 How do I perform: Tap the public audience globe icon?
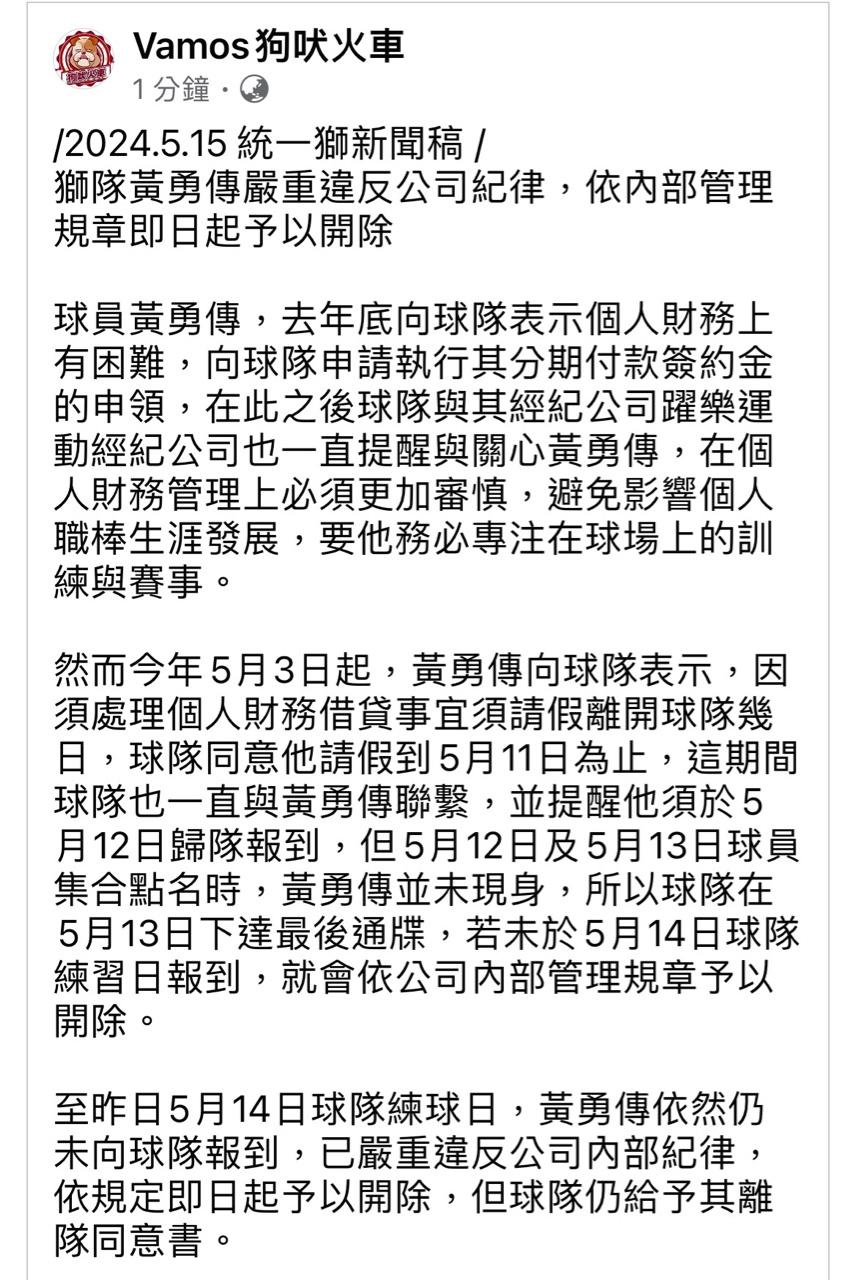[x=255, y=91]
